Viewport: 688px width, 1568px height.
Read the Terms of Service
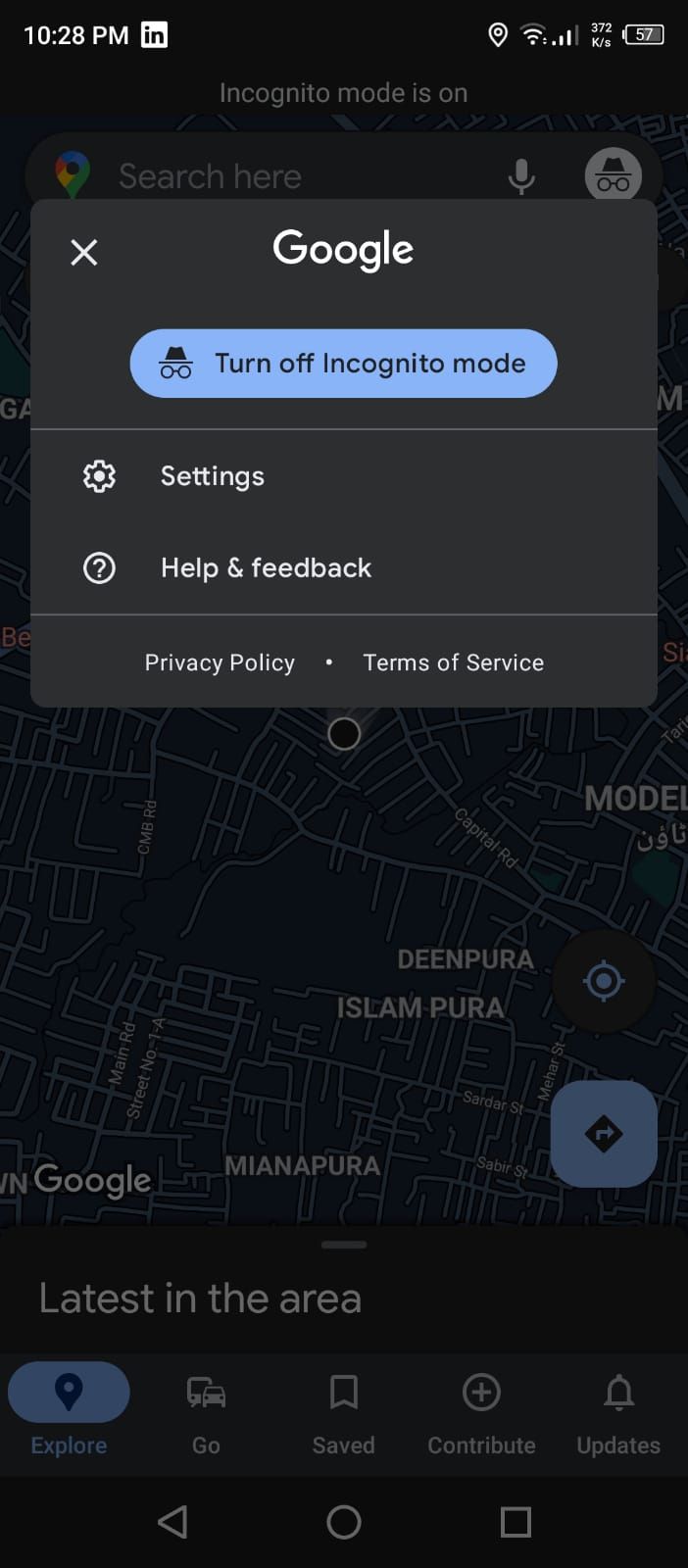coord(453,662)
